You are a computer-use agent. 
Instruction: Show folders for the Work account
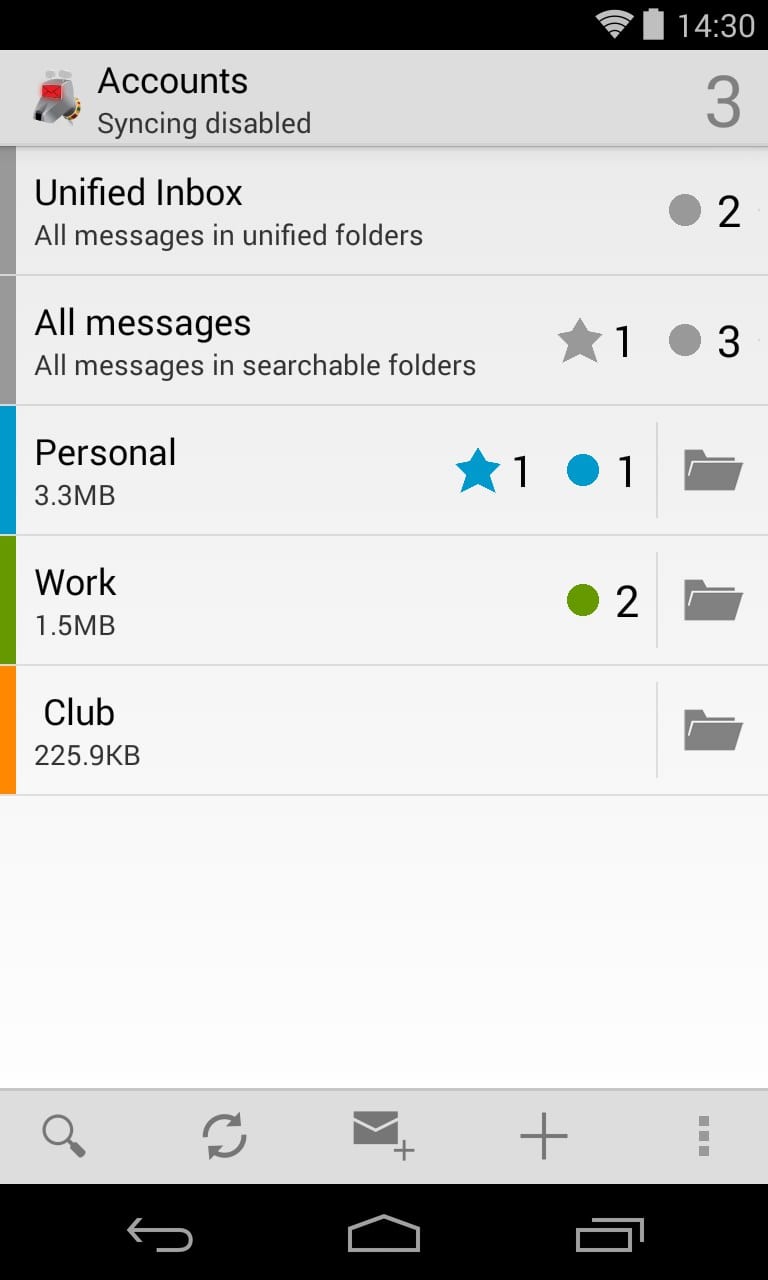pyautogui.click(x=713, y=601)
